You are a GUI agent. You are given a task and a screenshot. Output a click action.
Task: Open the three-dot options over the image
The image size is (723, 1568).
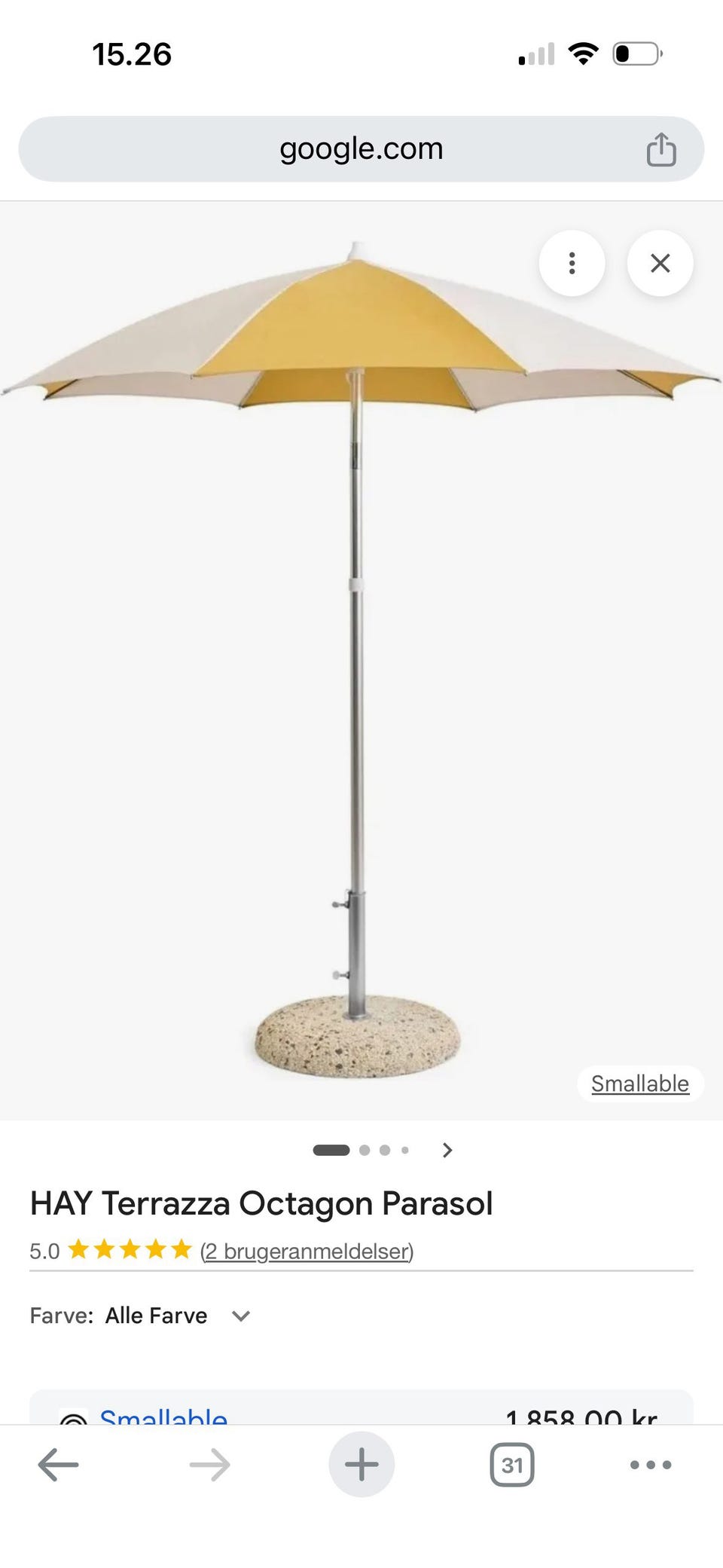coord(572,263)
